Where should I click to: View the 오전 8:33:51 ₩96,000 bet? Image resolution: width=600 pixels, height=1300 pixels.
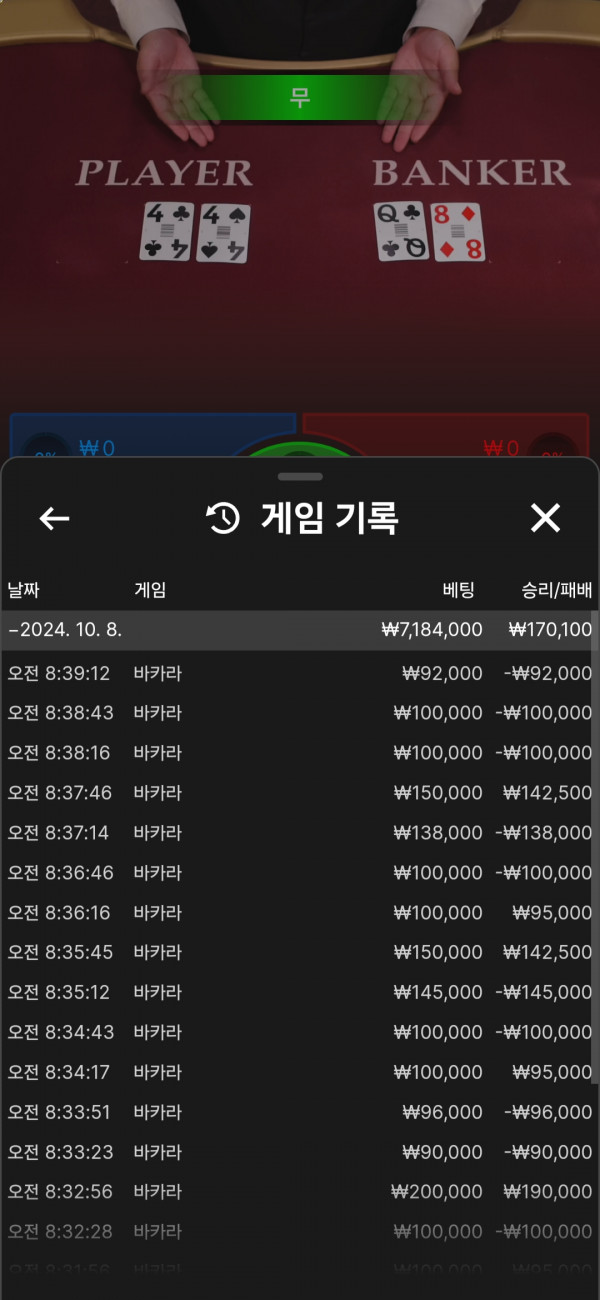tap(300, 1113)
